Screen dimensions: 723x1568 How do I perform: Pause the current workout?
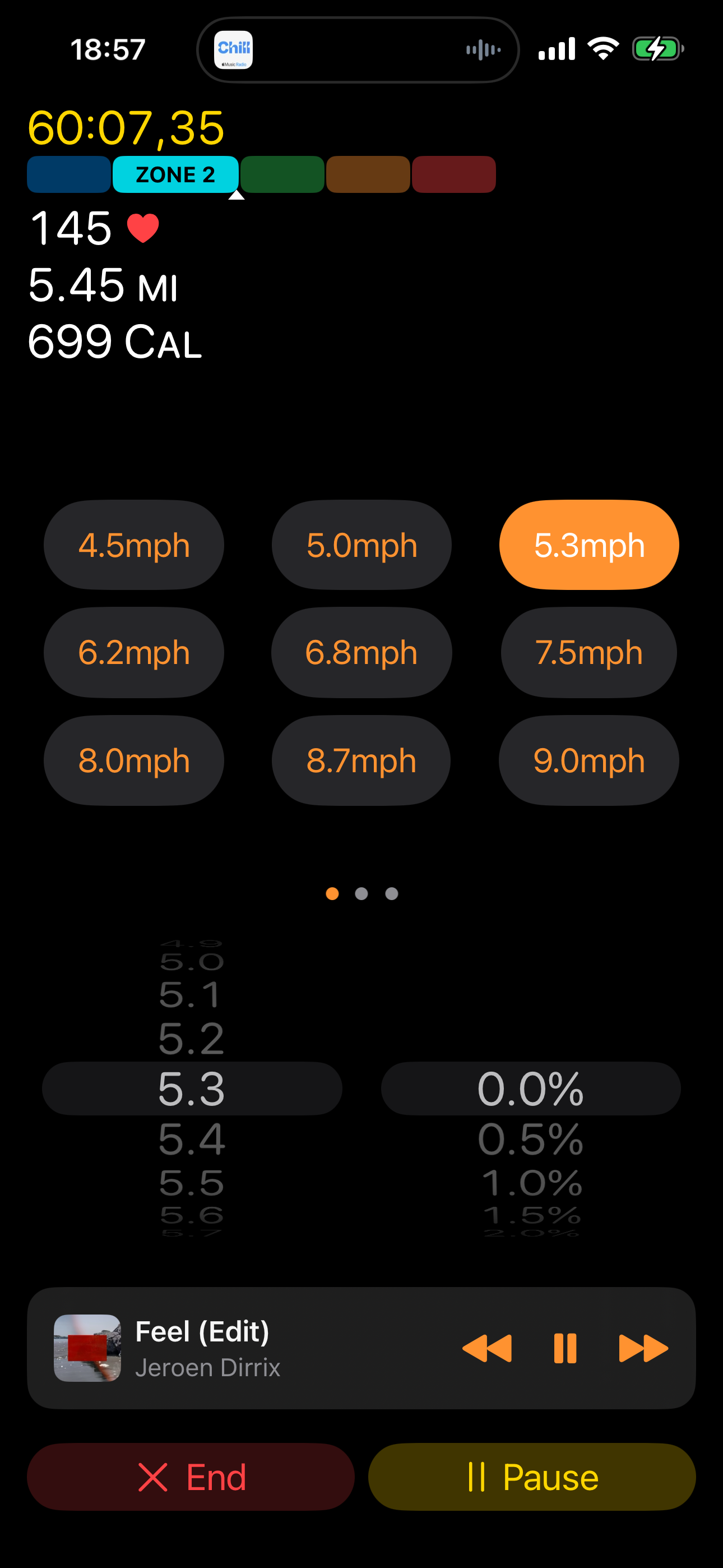pos(532,1477)
